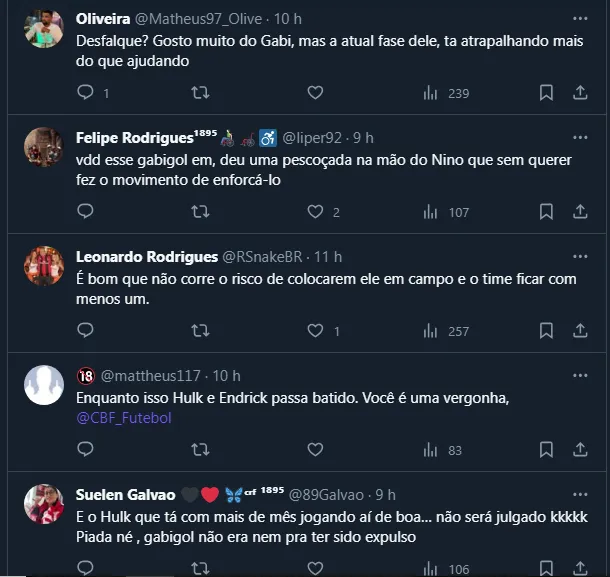Image resolution: width=610 pixels, height=577 pixels.
Task: Bookmark Oliveira's tweet
Action: [x=546, y=93]
